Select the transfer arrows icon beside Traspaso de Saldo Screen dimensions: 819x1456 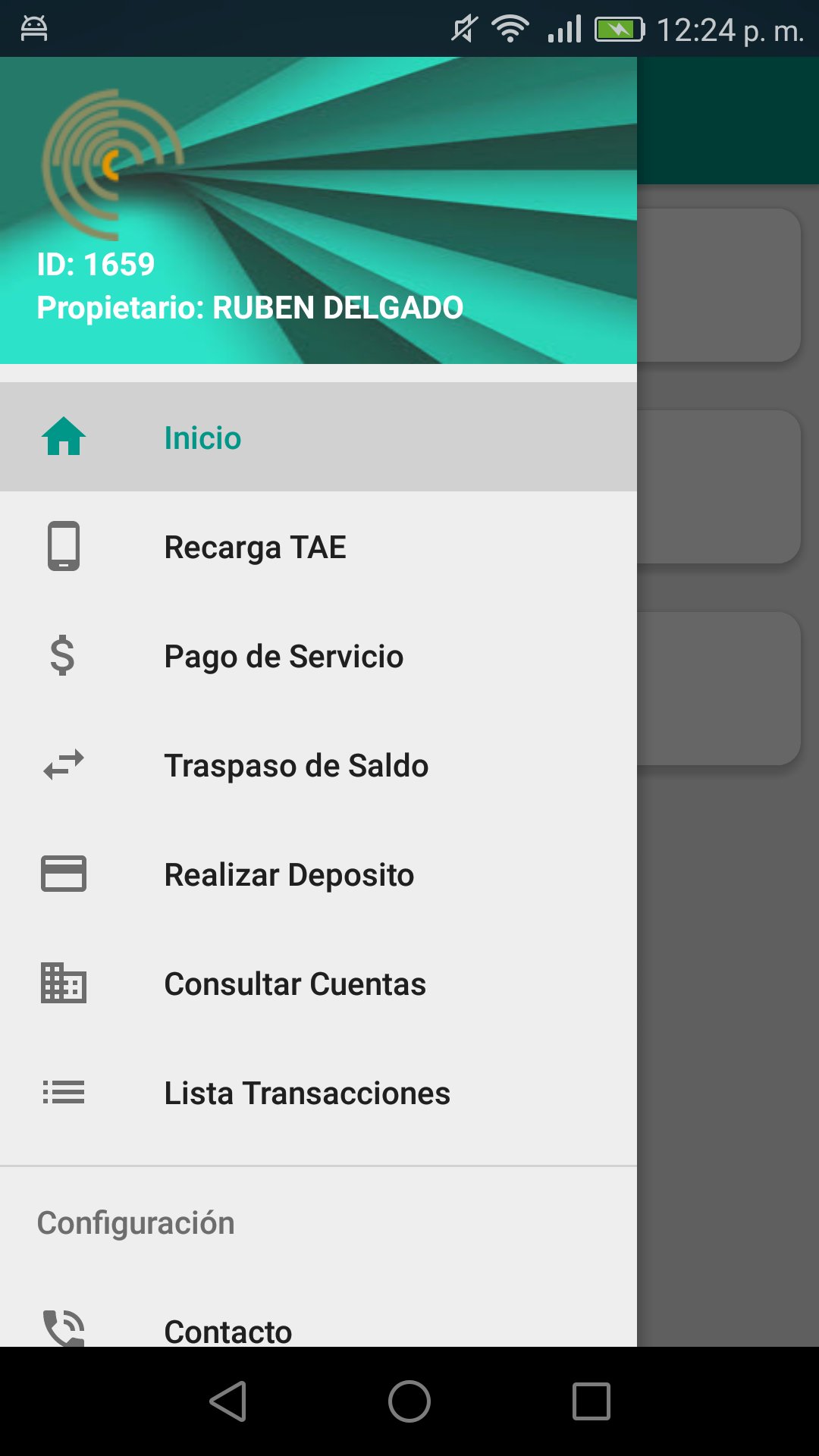click(64, 766)
